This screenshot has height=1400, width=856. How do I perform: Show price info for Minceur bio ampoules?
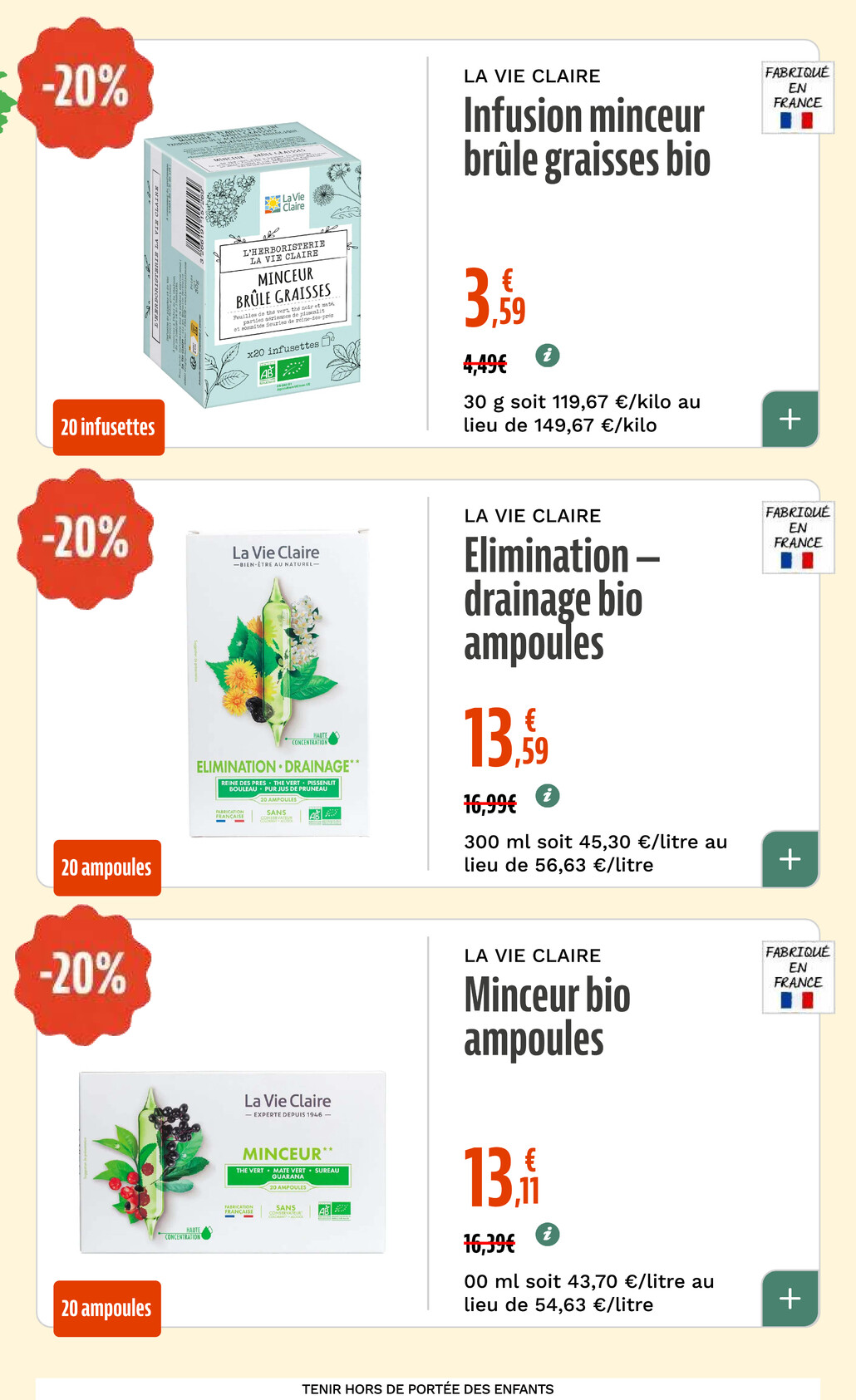coord(547,1235)
